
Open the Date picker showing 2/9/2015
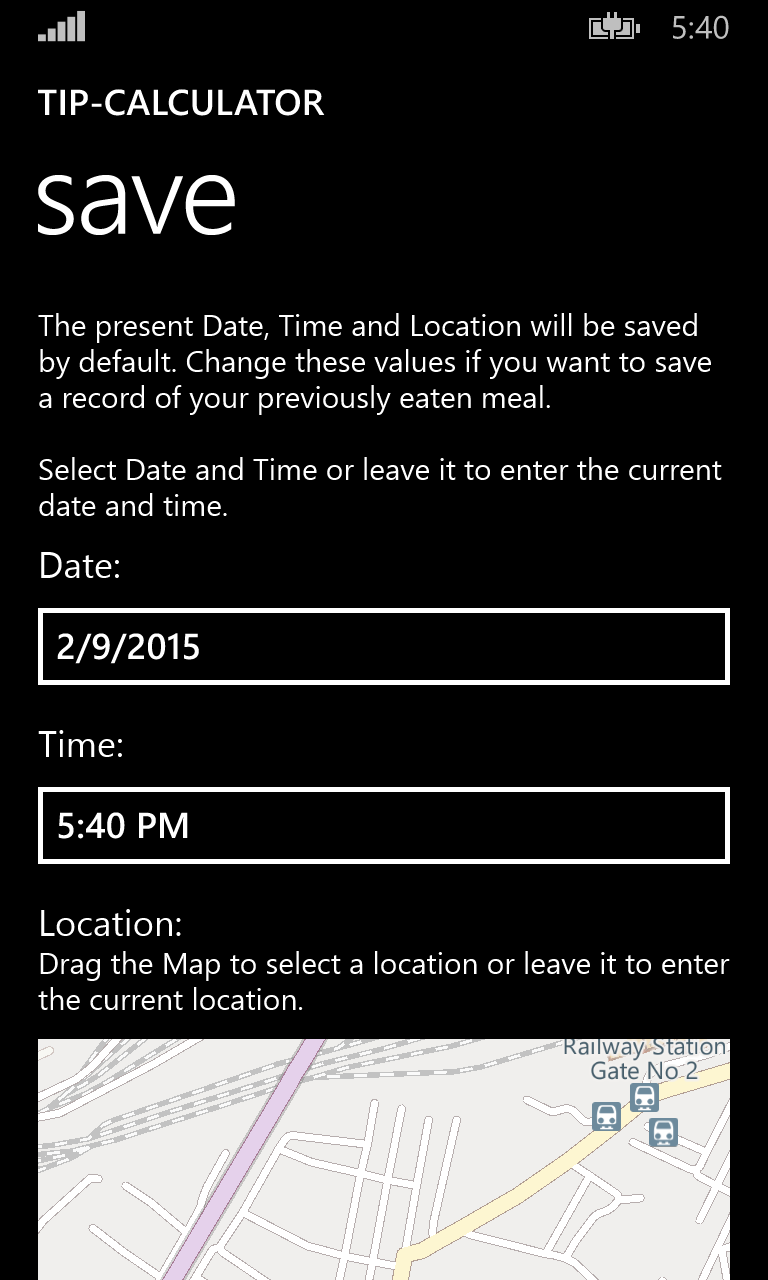(x=384, y=646)
